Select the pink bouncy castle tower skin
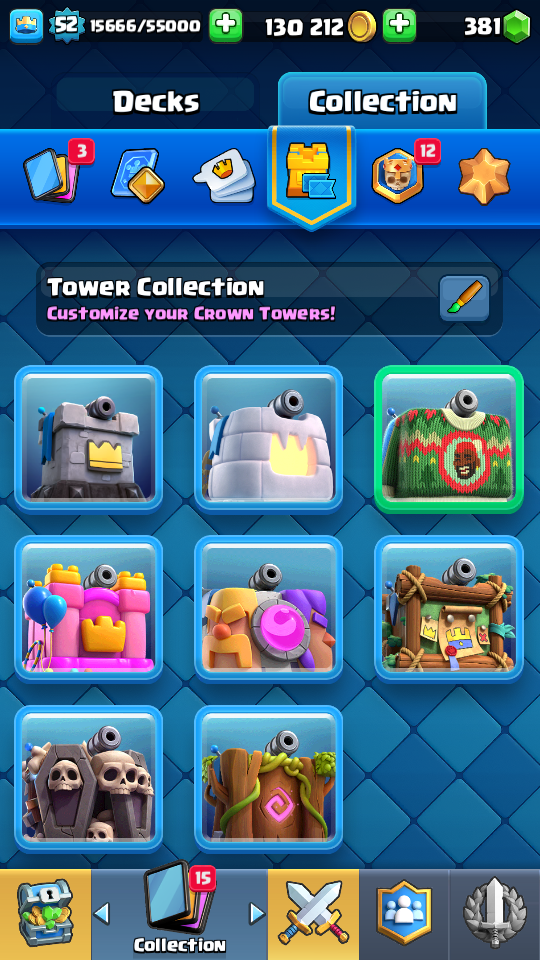This screenshot has width=540, height=960. (x=89, y=609)
